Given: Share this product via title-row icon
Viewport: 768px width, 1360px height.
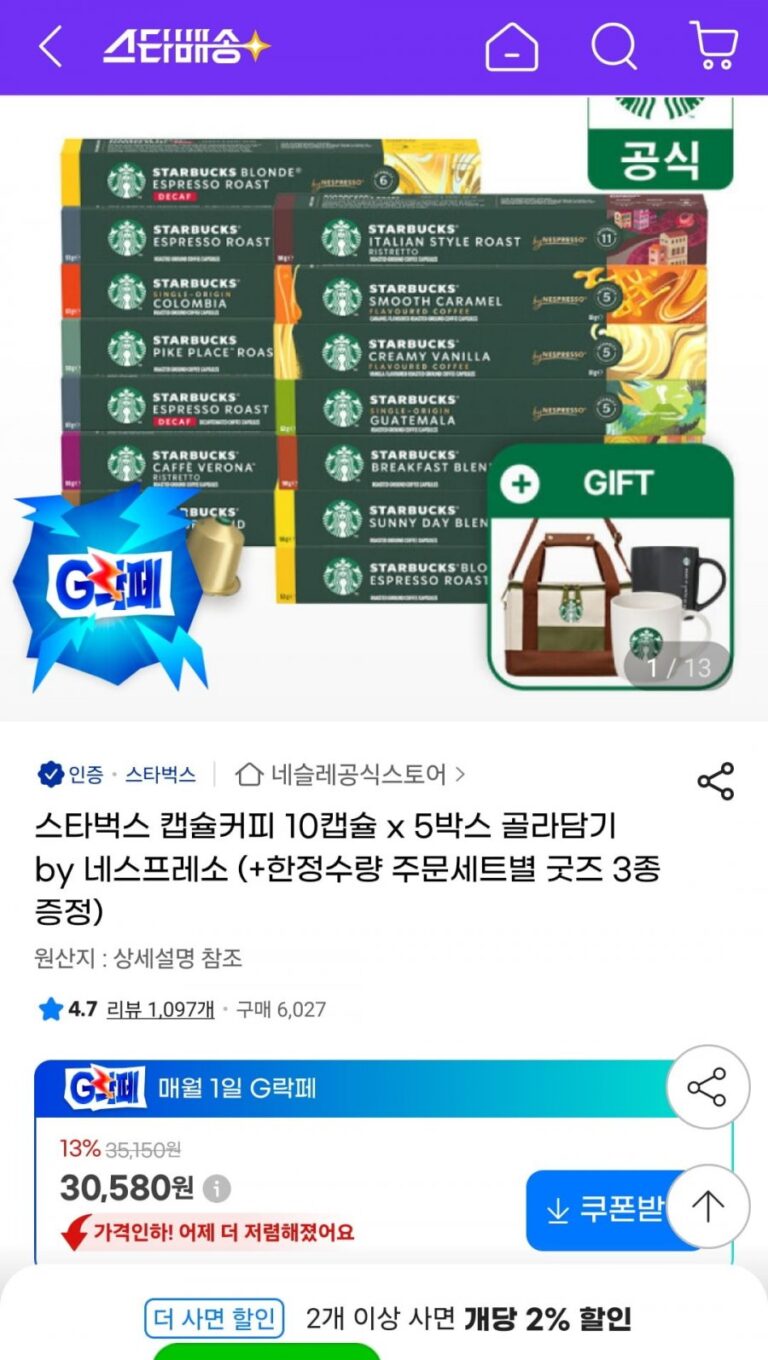Looking at the screenshot, I should click(x=715, y=782).
